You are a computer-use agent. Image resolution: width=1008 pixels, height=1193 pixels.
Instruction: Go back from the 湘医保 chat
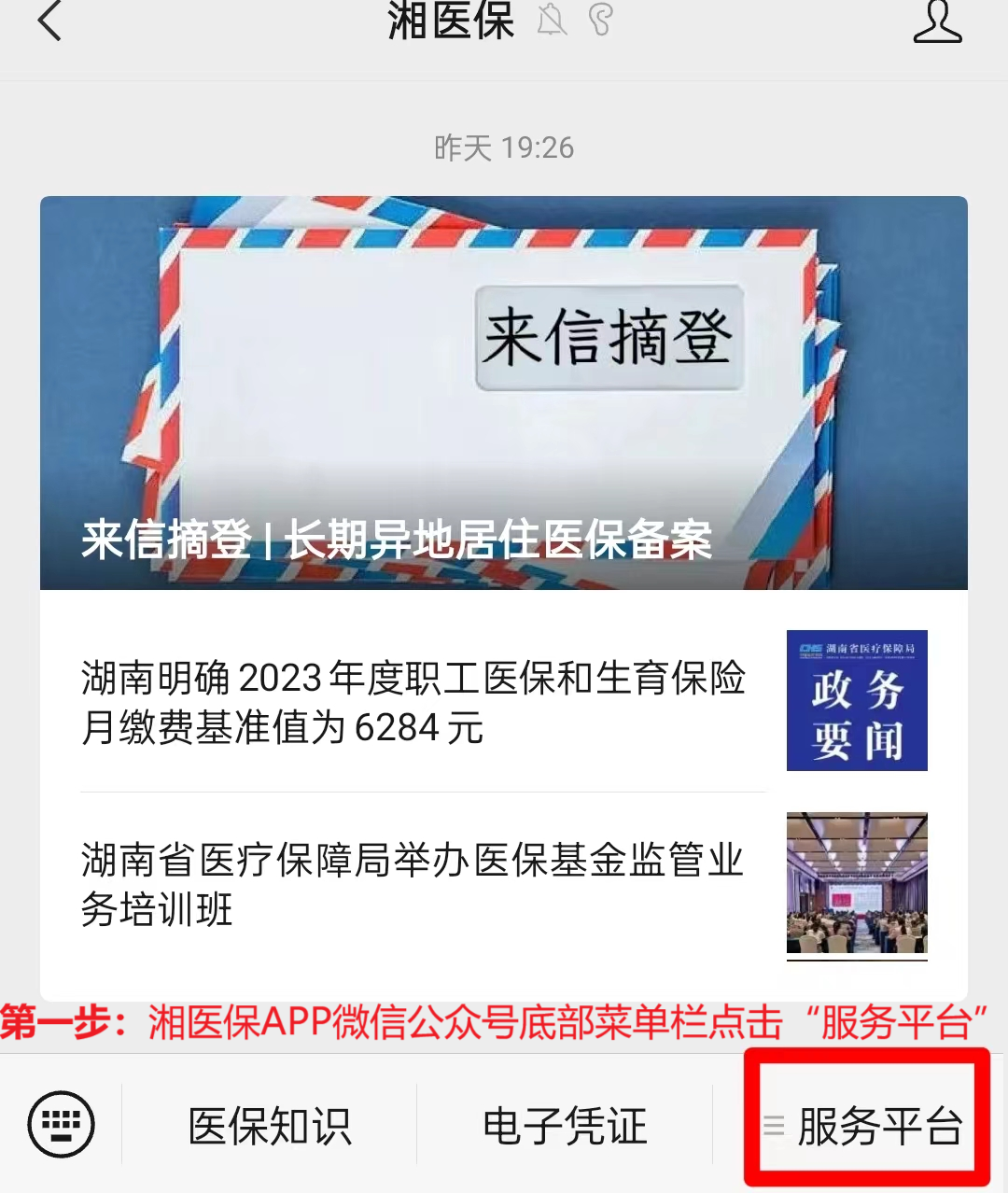coord(49,21)
